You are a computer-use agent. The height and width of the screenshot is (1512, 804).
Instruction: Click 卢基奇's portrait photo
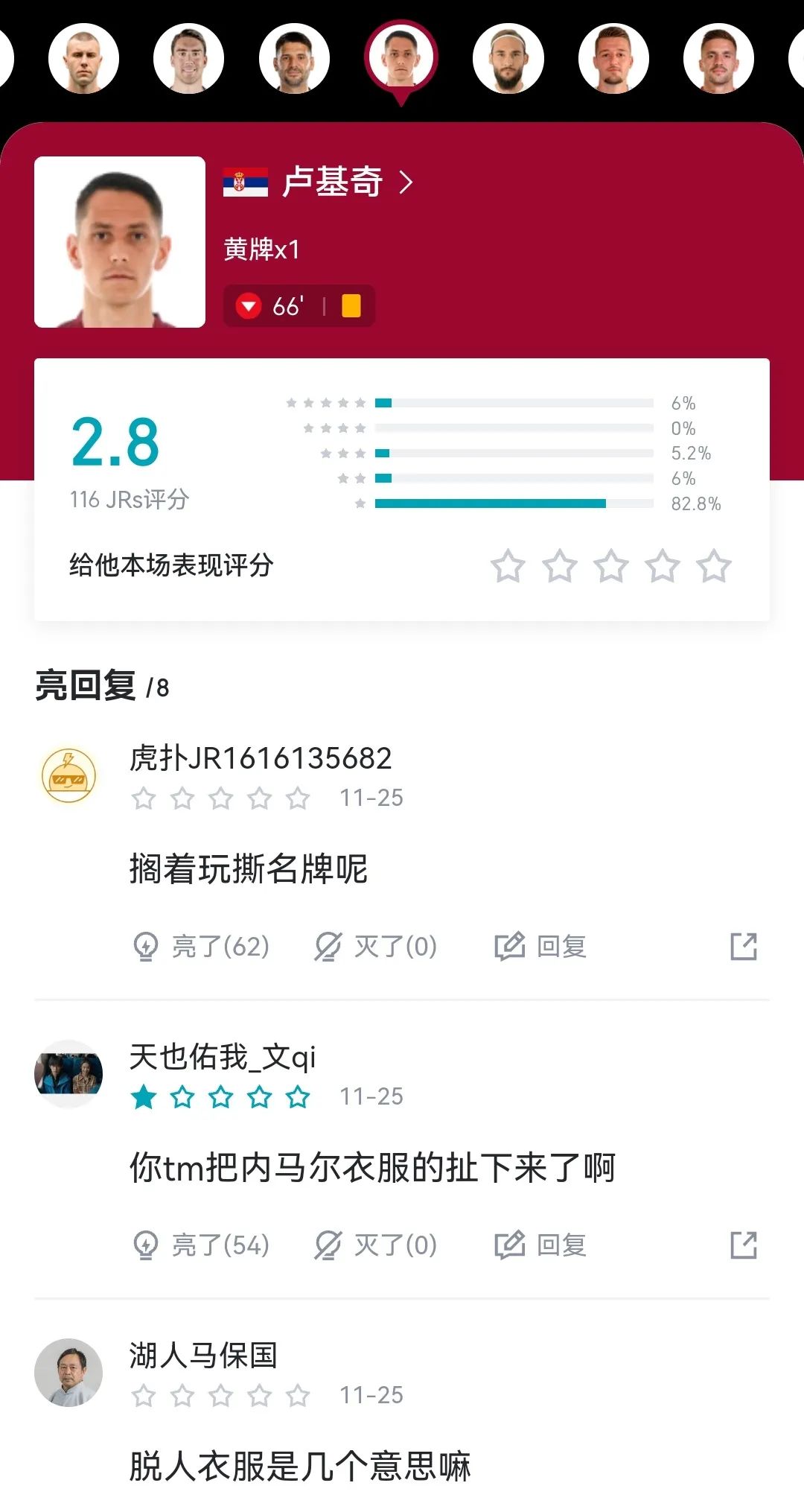click(119, 242)
